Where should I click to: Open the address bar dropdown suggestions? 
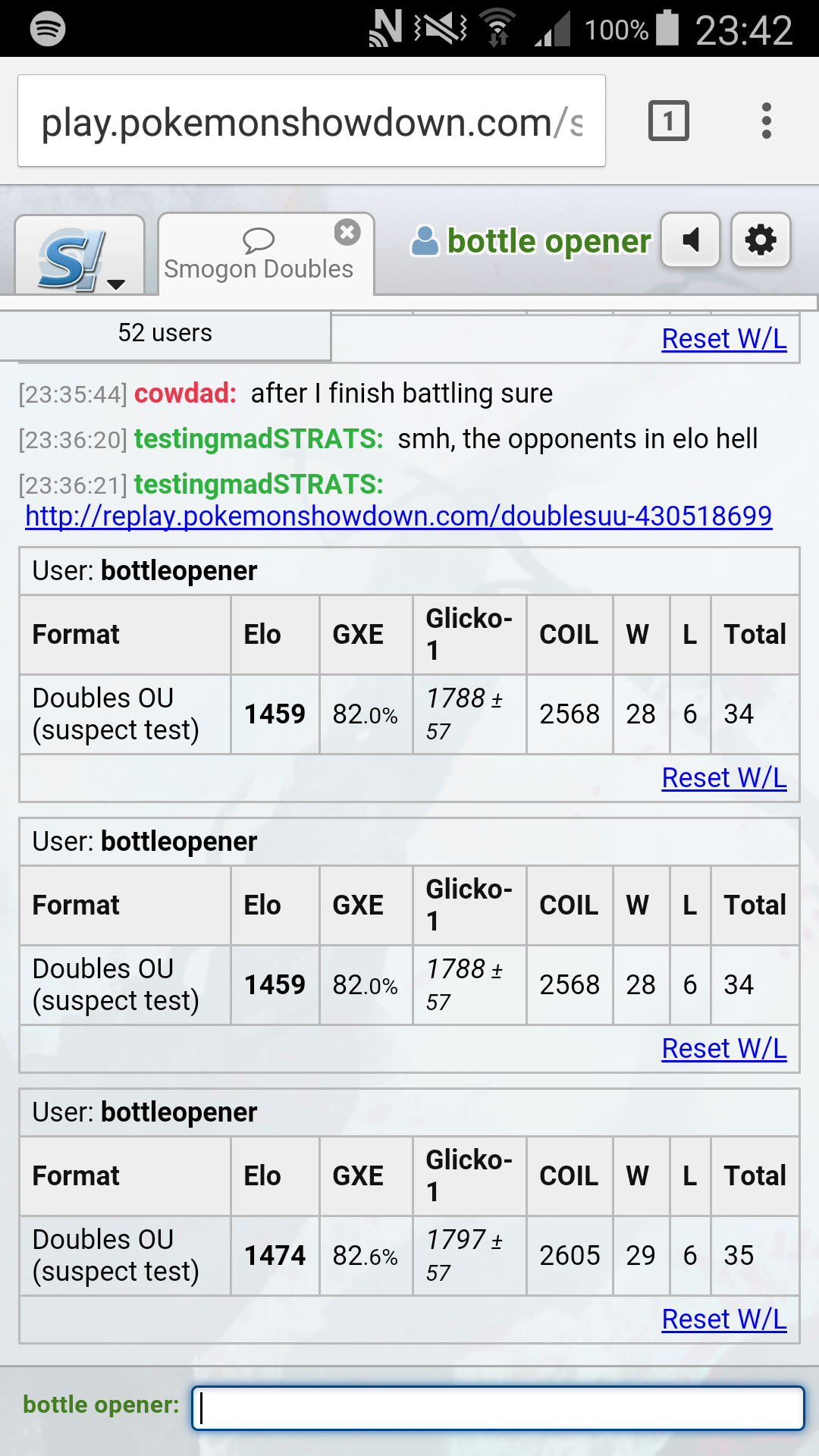pos(311,120)
